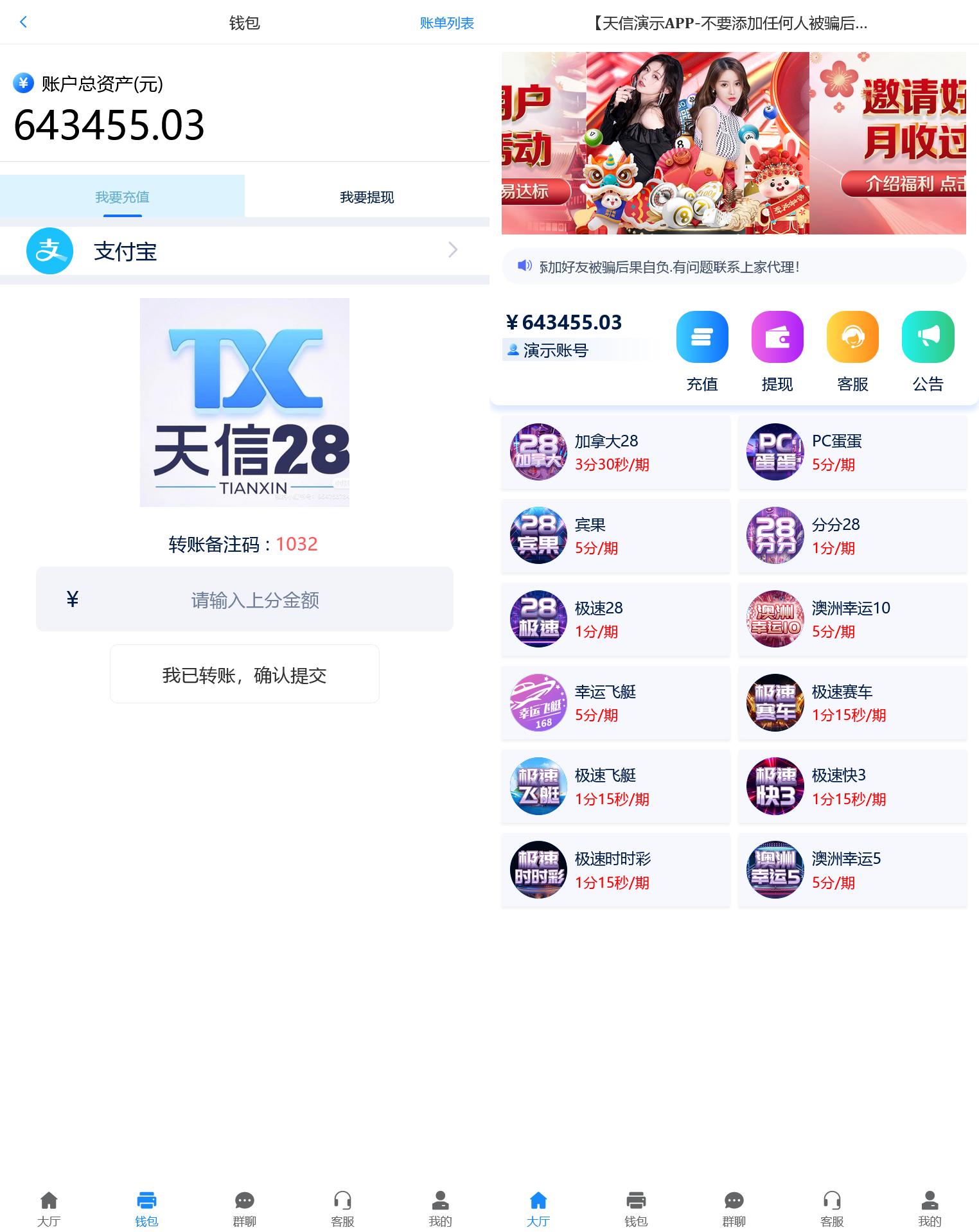Click the speaker icon on the announcement bar
Viewport: 979px width, 1232px height.
click(x=525, y=266)
